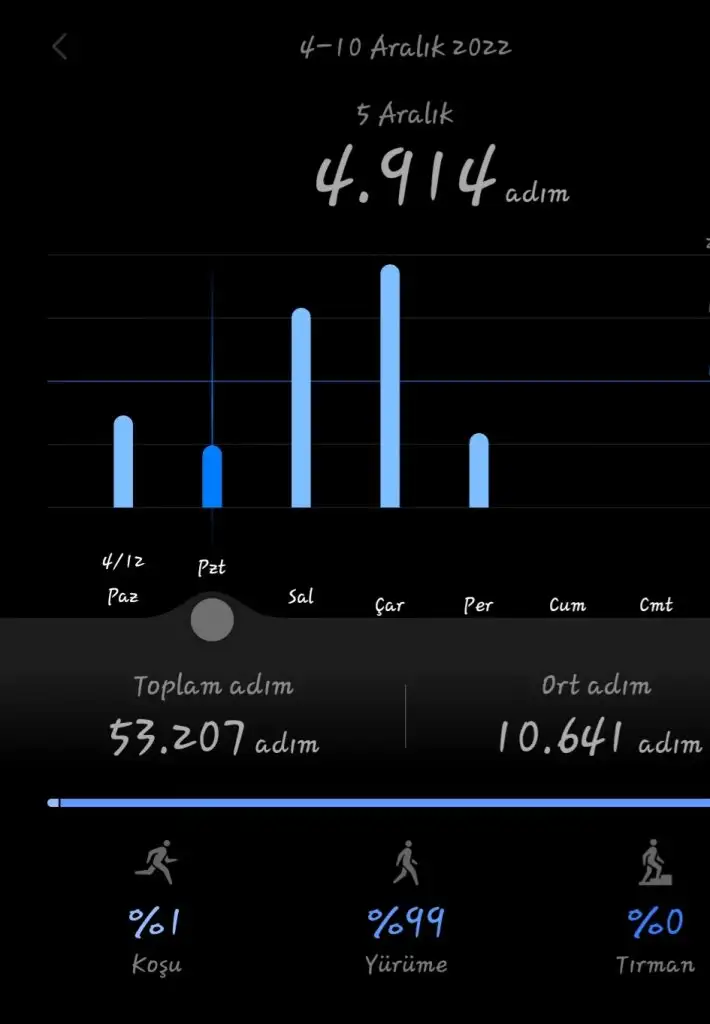The image size is (710, 1024).
Task: Choose the Cum day label
Action: [x=567, y=605]
